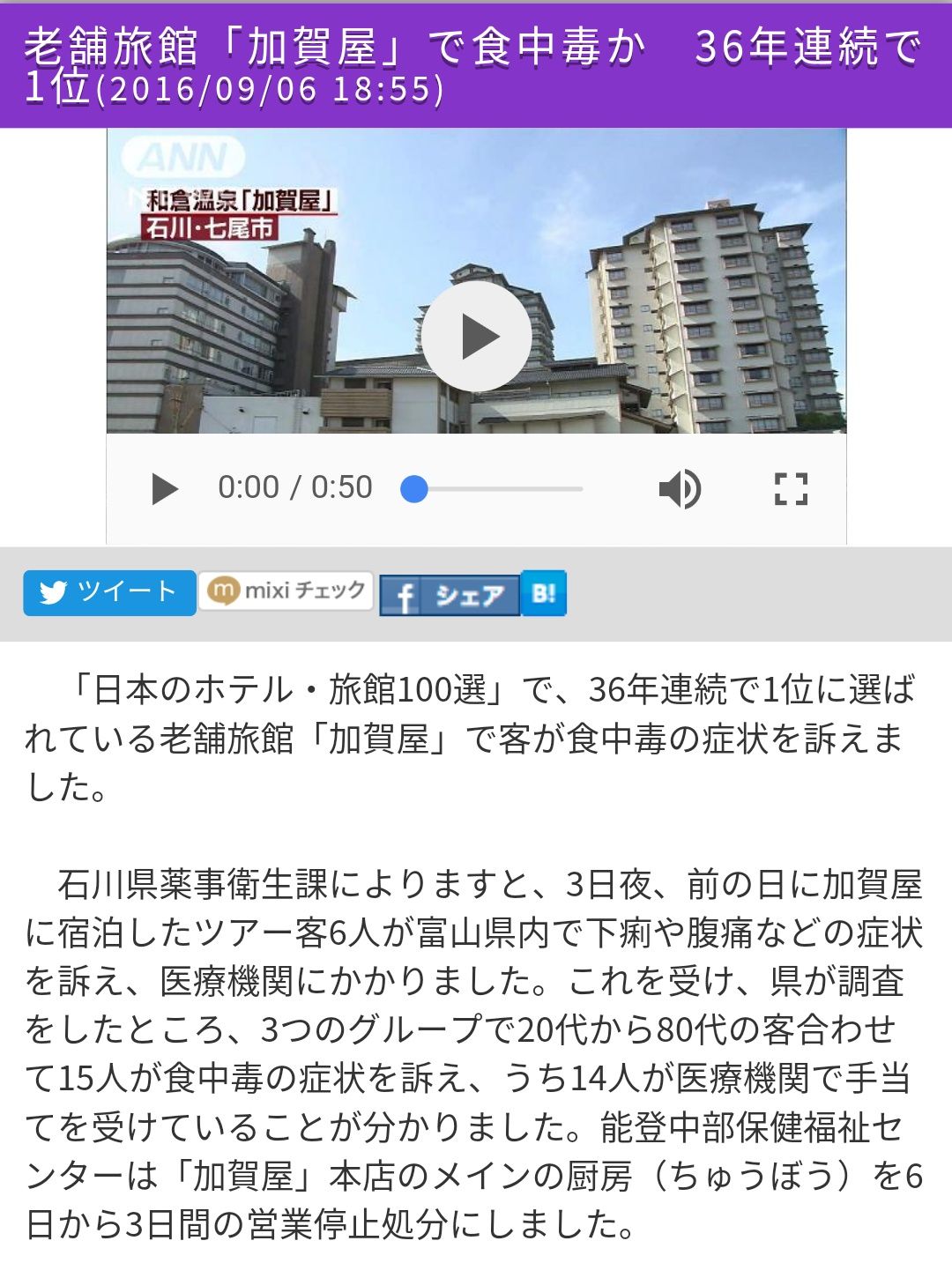Share article via the ツイート button
This screenshot has height=1263, width=952.
(x=109, y=592)
